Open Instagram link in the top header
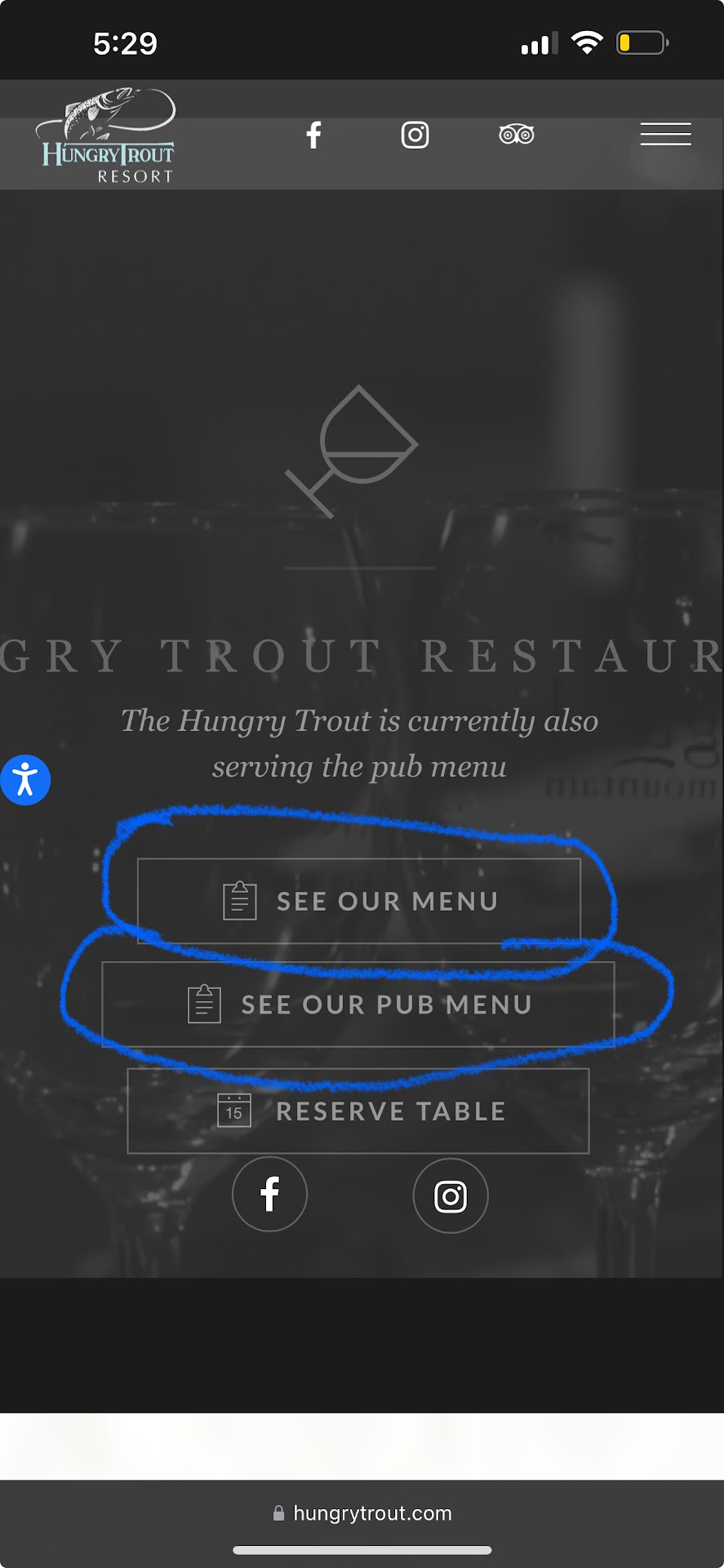The image size is (724, 1568). (x=415, y=135)
